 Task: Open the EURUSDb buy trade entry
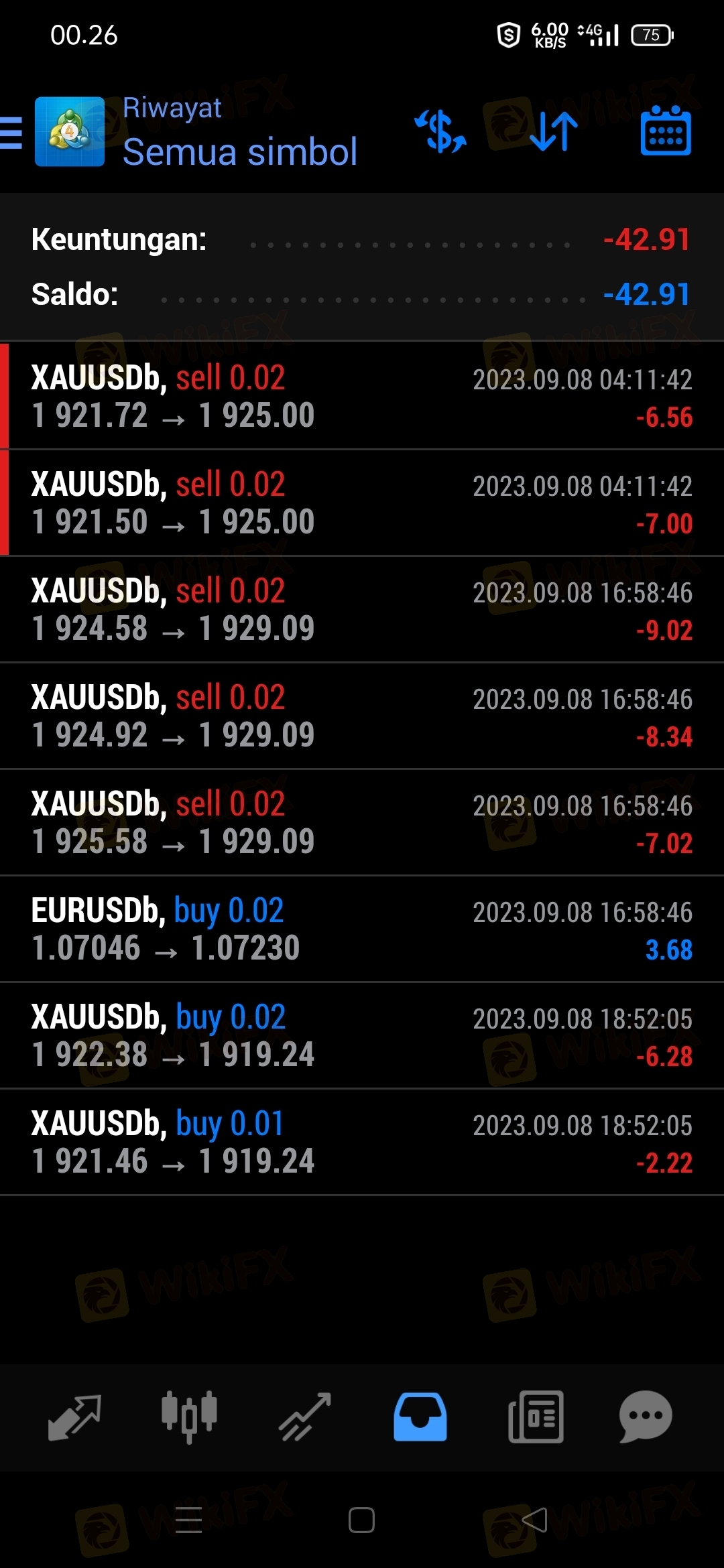362,929
